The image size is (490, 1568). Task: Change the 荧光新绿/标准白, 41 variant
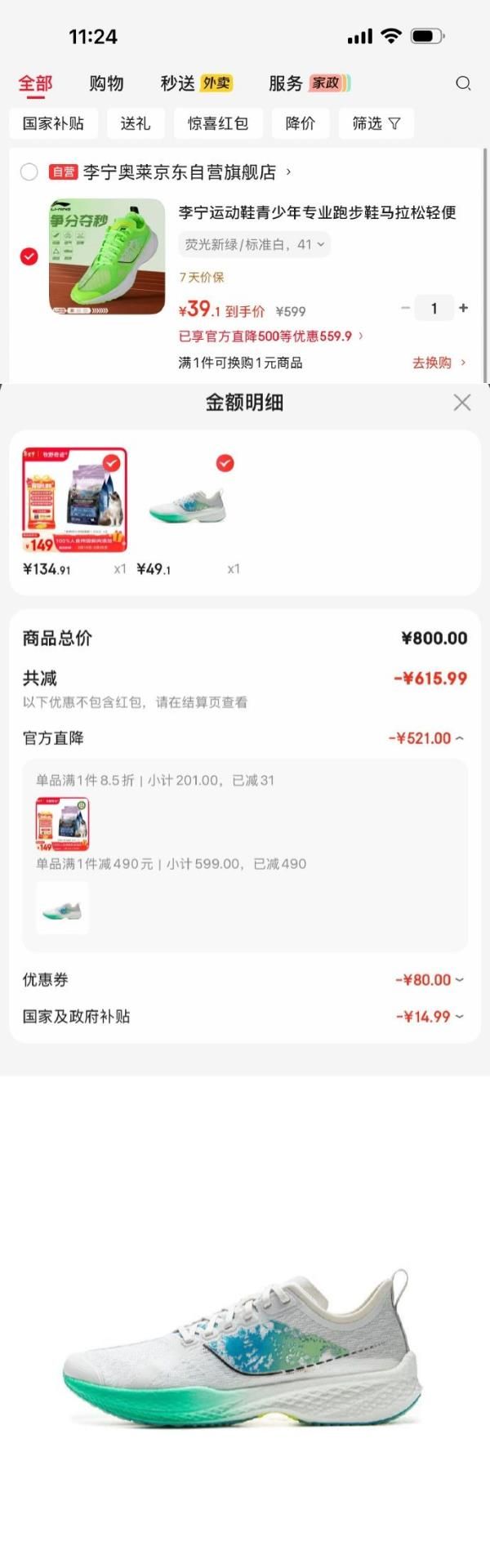tap(254, 244)
